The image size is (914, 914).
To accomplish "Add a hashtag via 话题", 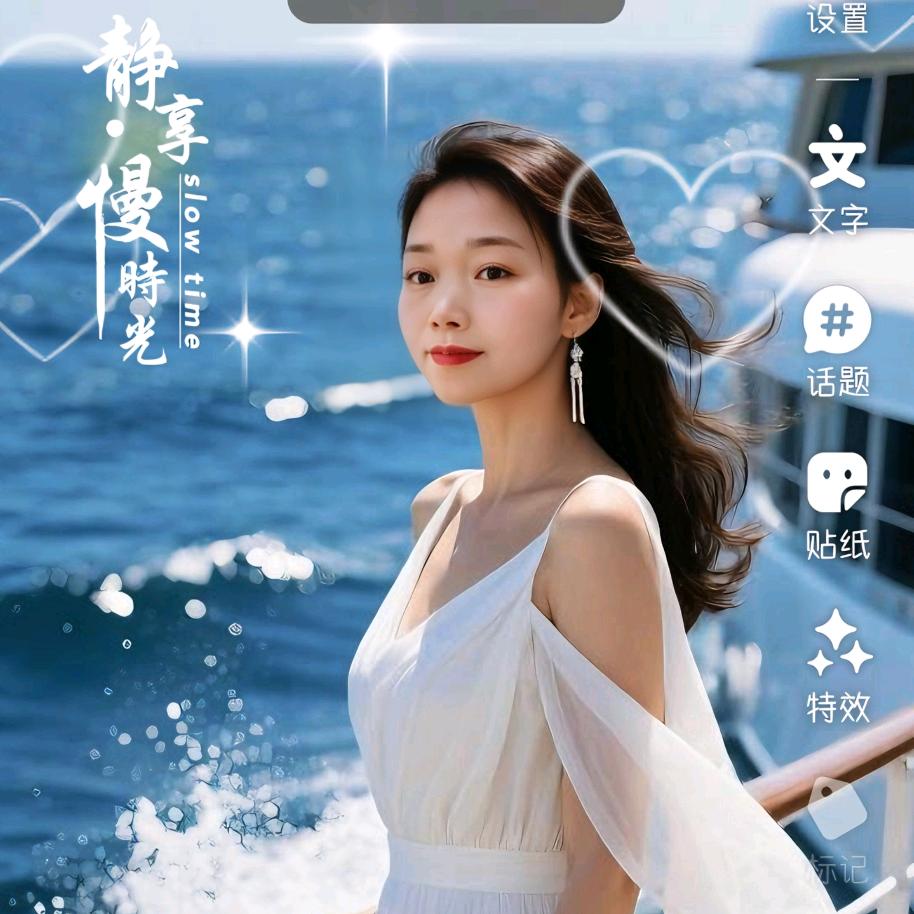I will [838, 341].
